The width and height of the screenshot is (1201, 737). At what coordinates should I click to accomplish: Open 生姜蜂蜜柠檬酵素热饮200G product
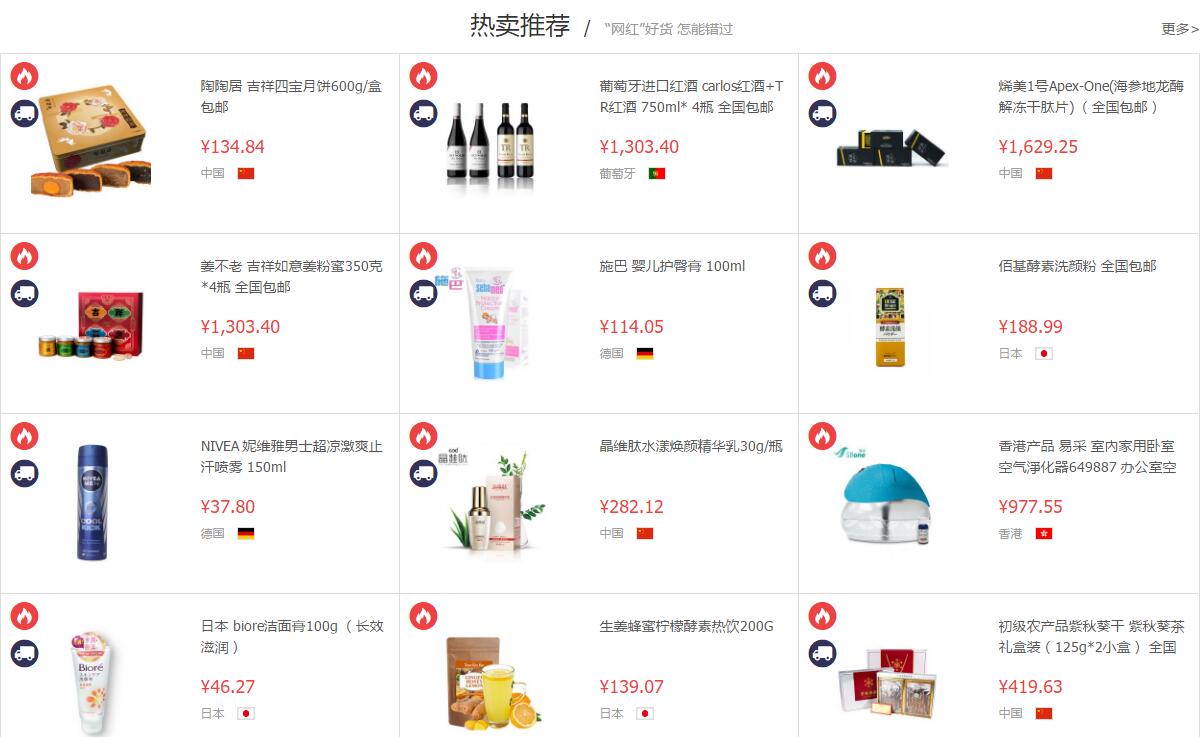point(686,626)
